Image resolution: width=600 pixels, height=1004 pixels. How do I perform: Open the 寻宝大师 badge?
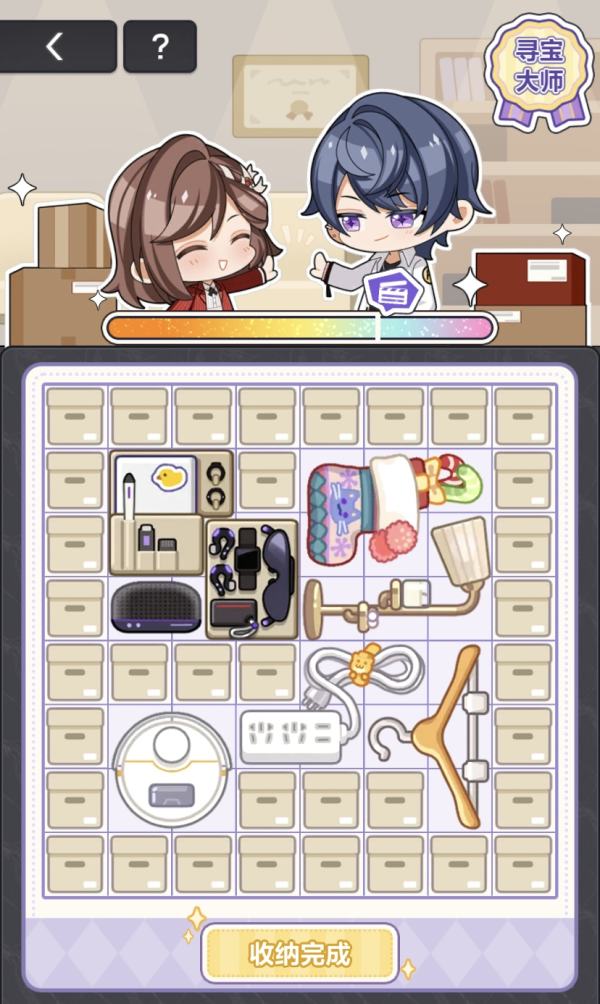click(x=538, y=68)
